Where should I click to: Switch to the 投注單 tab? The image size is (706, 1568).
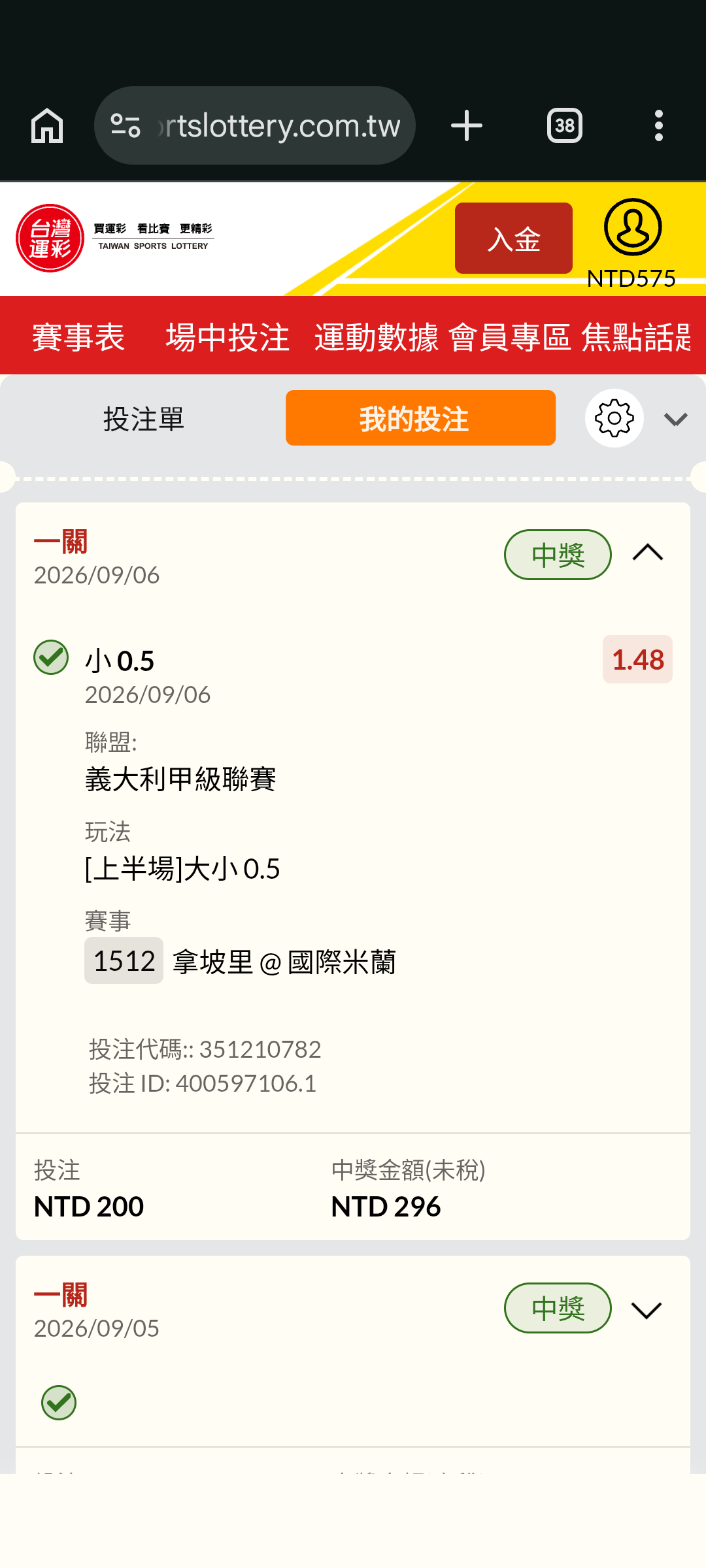[144, 418]
